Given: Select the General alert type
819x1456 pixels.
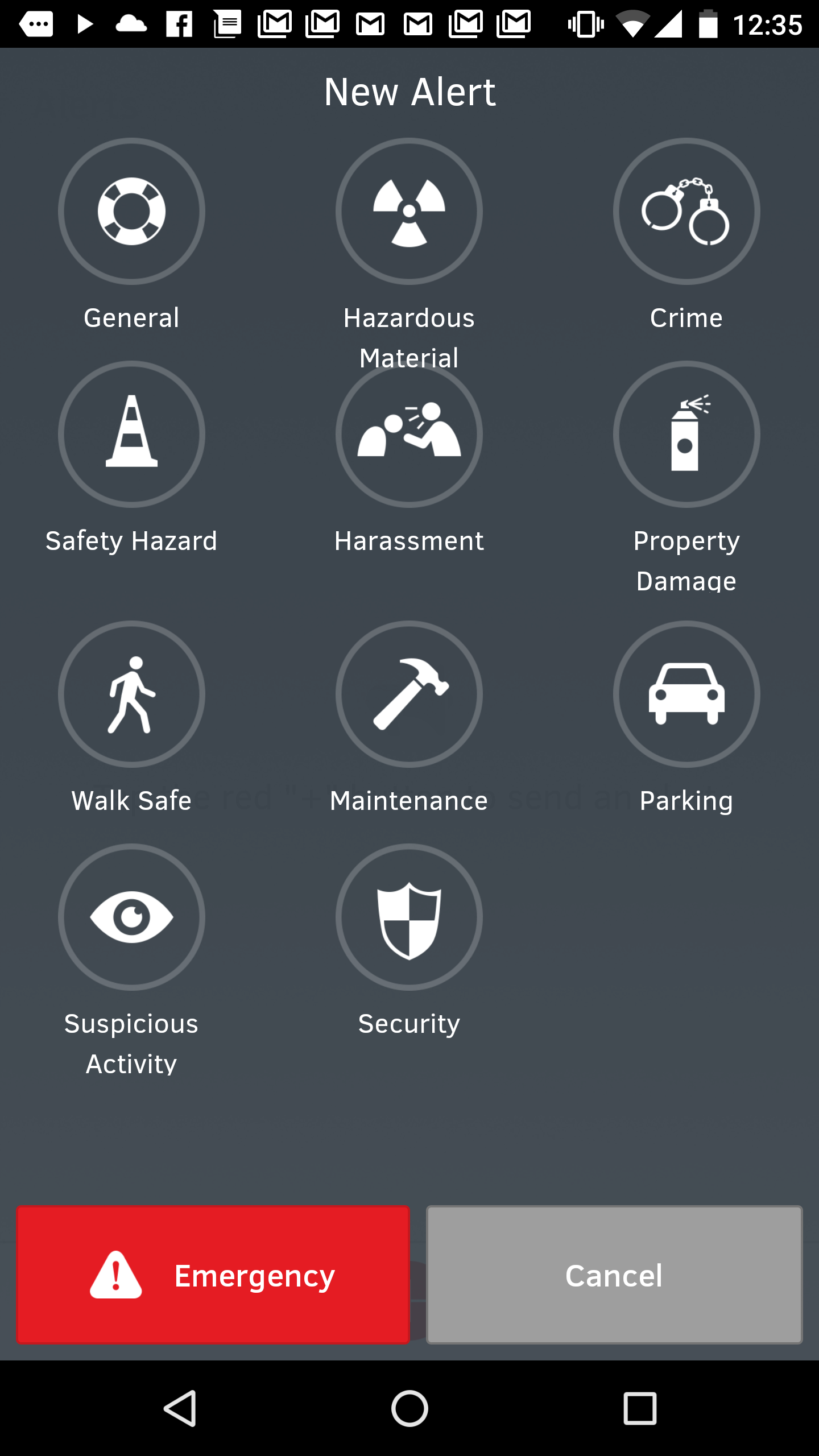Looking at the screenshot, I should [x=131, y=212].
